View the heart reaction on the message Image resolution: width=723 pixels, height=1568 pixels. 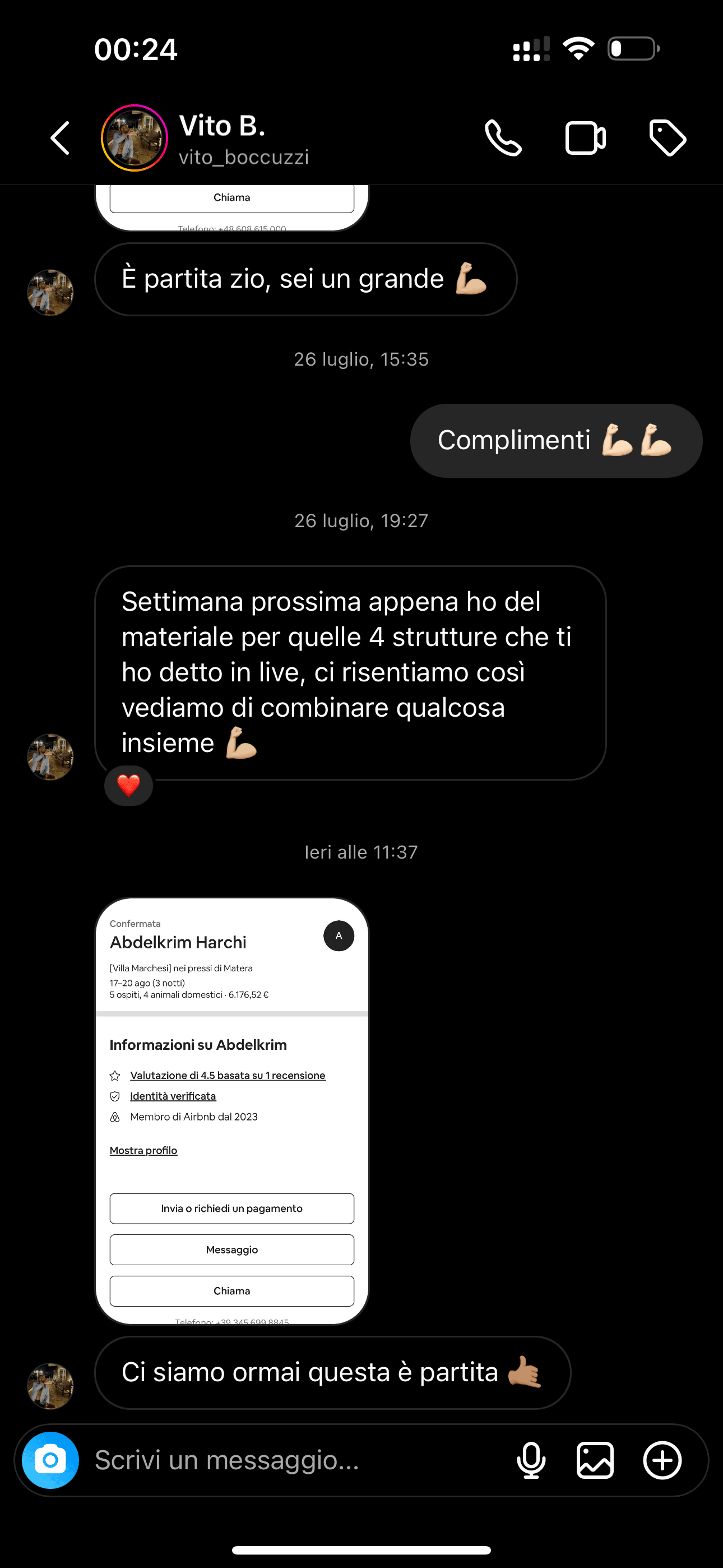[x=128, y=785]
